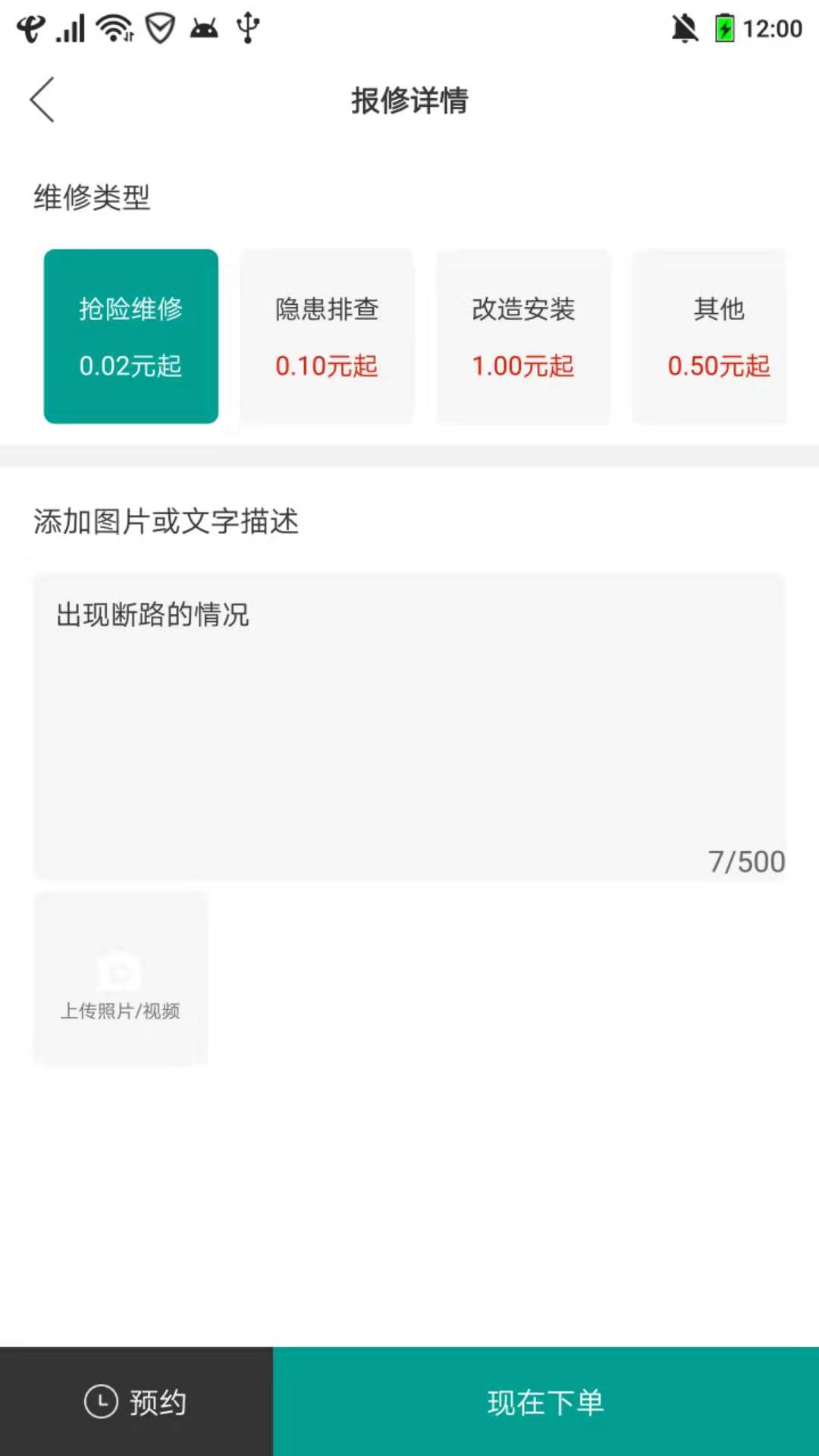819x1456 pixels.
Task: Select the 其他 repair type
Action: pos(719,337)
